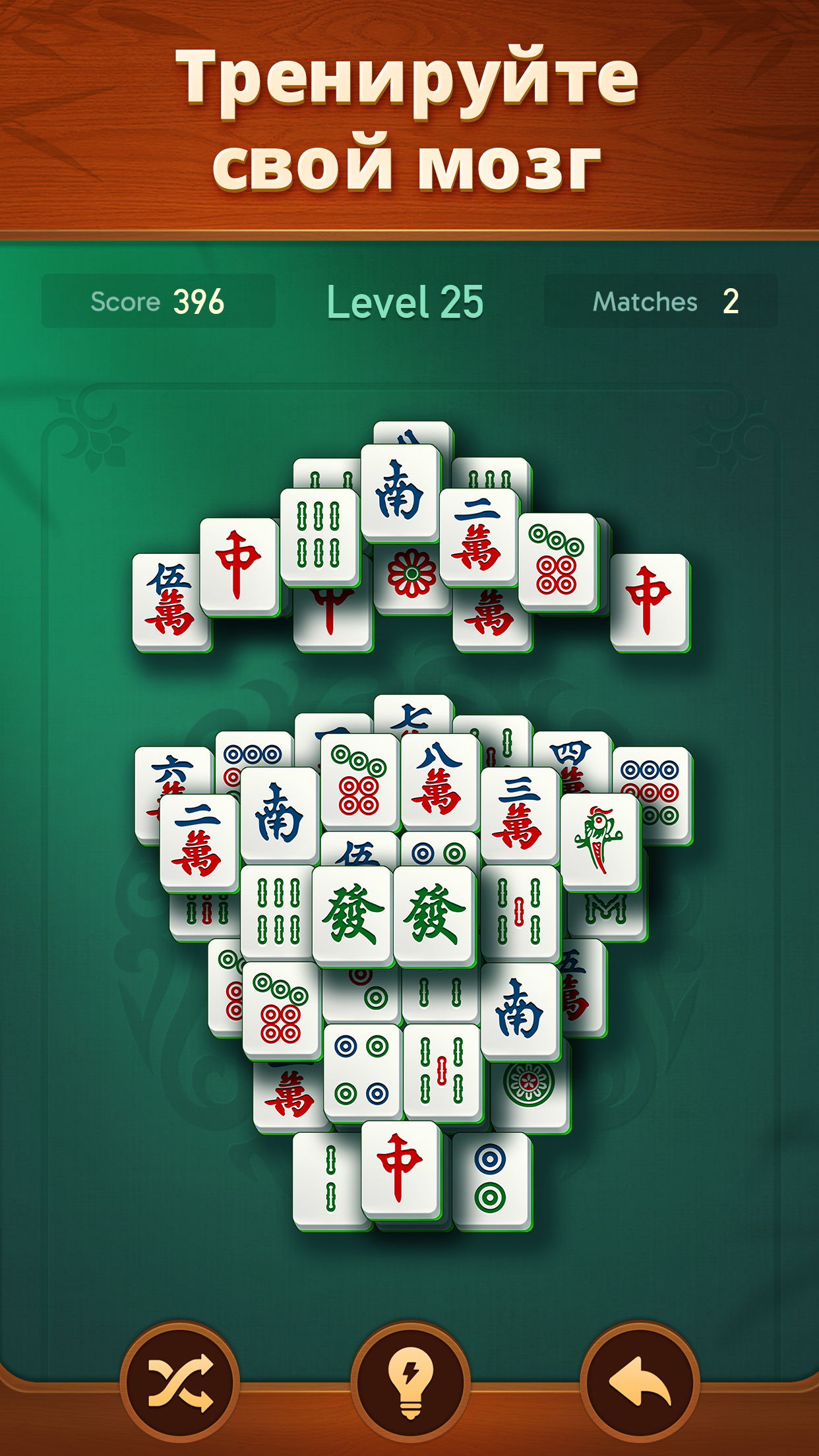The width and height of the screenshot is (819, 1456).
Task: Get a hint from the lightbulb button
Action: [409, 1382]
